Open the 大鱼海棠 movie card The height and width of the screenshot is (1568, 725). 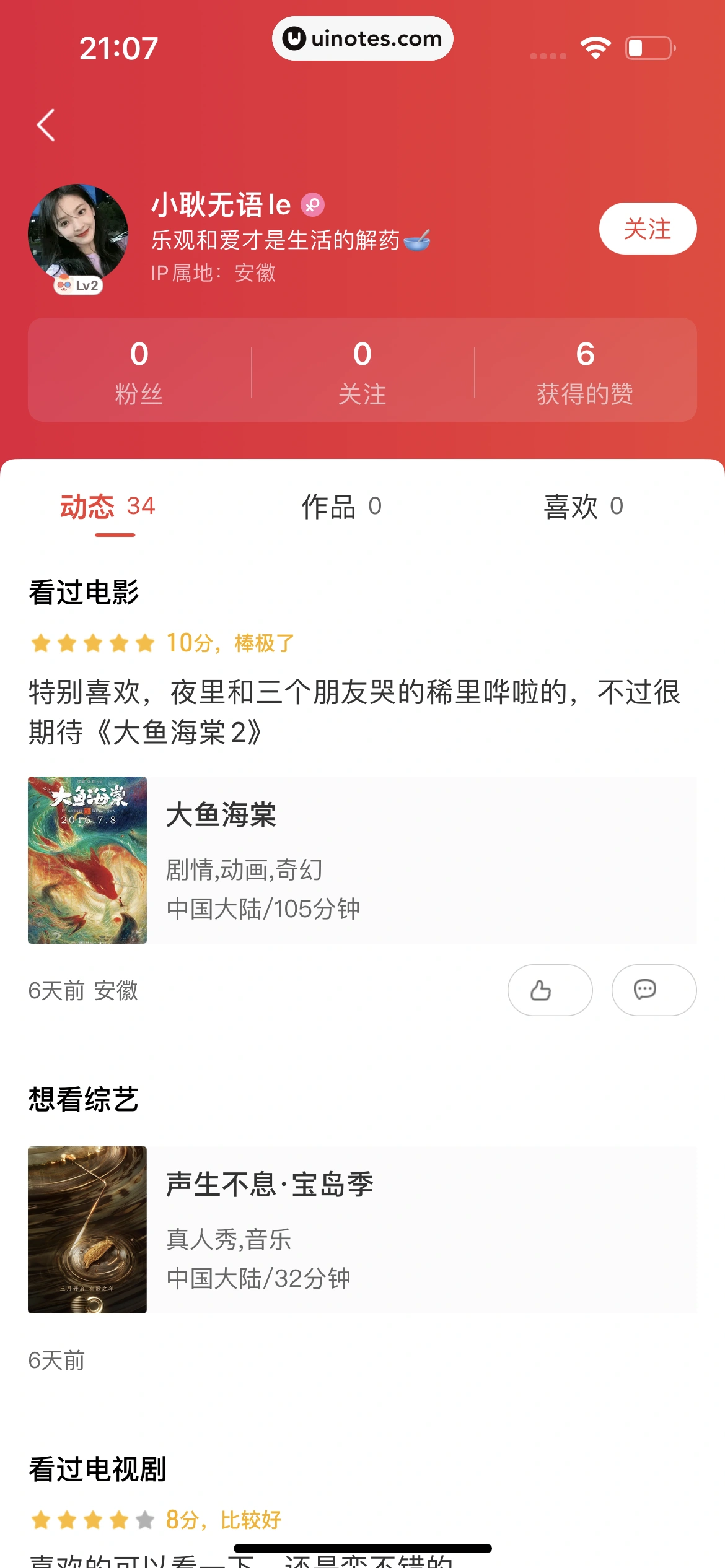(x=362, y=860)
